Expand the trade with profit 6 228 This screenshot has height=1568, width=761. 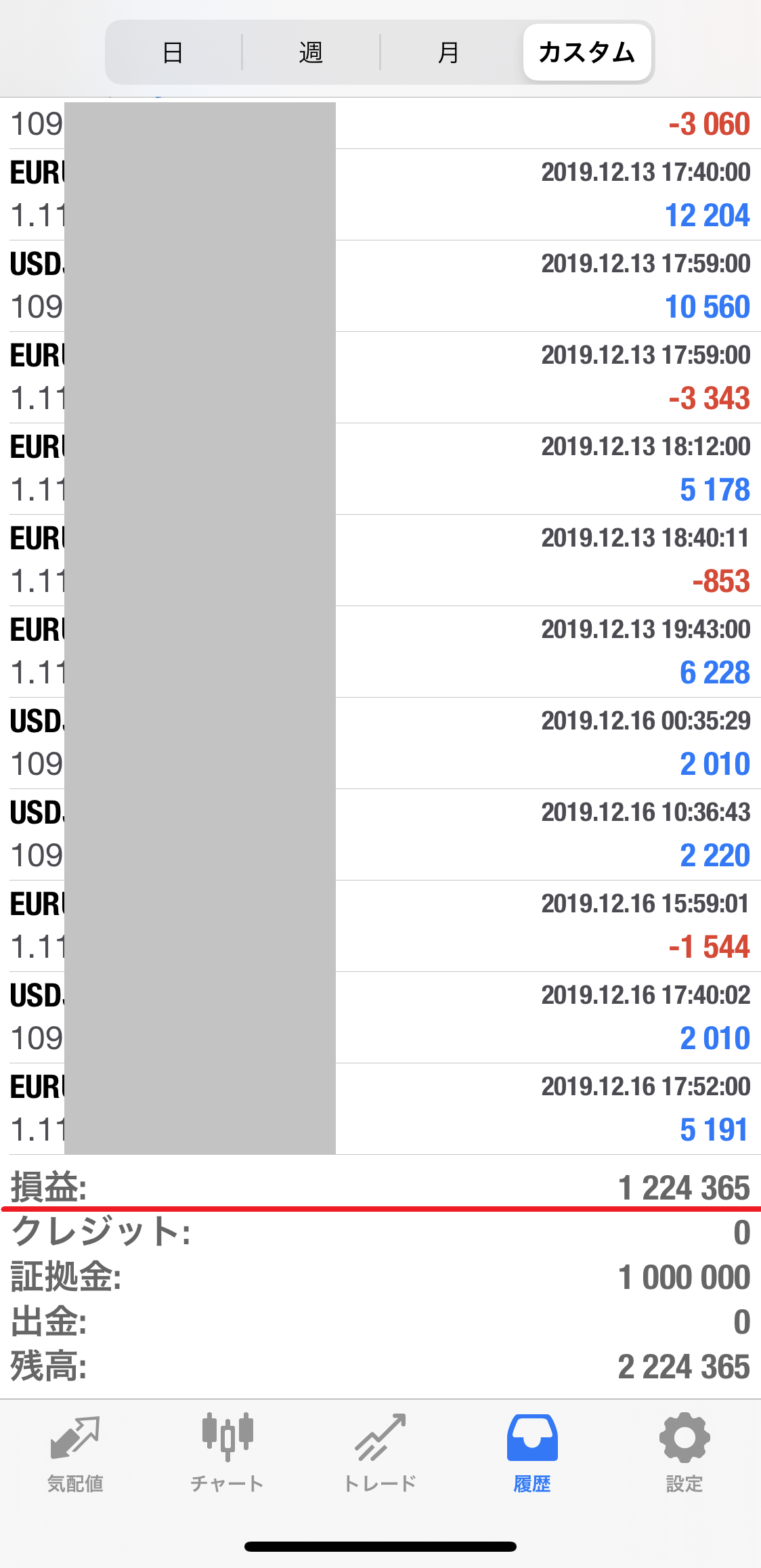point(380,652)
